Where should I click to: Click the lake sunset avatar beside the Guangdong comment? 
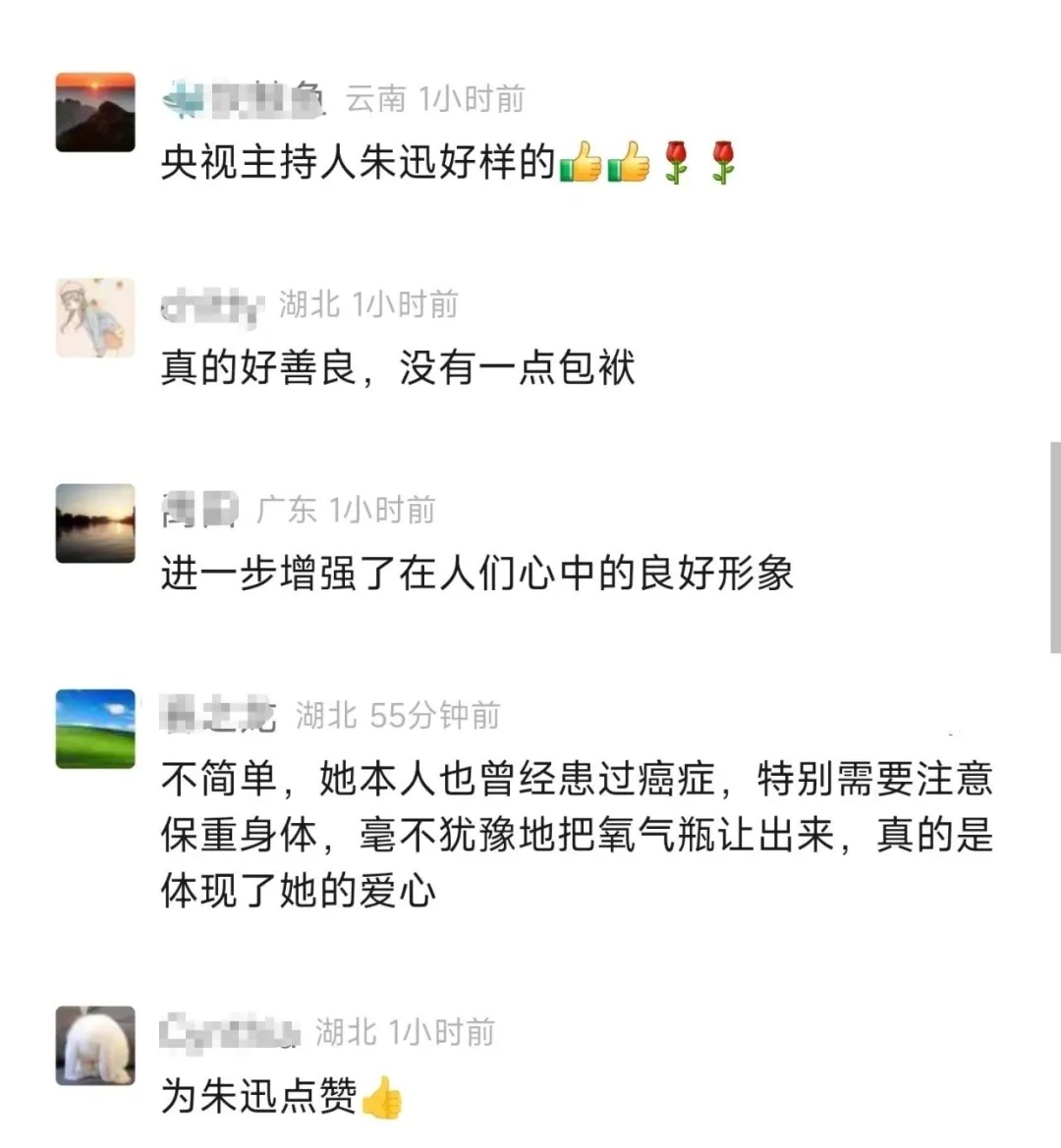tap(95, 523)
